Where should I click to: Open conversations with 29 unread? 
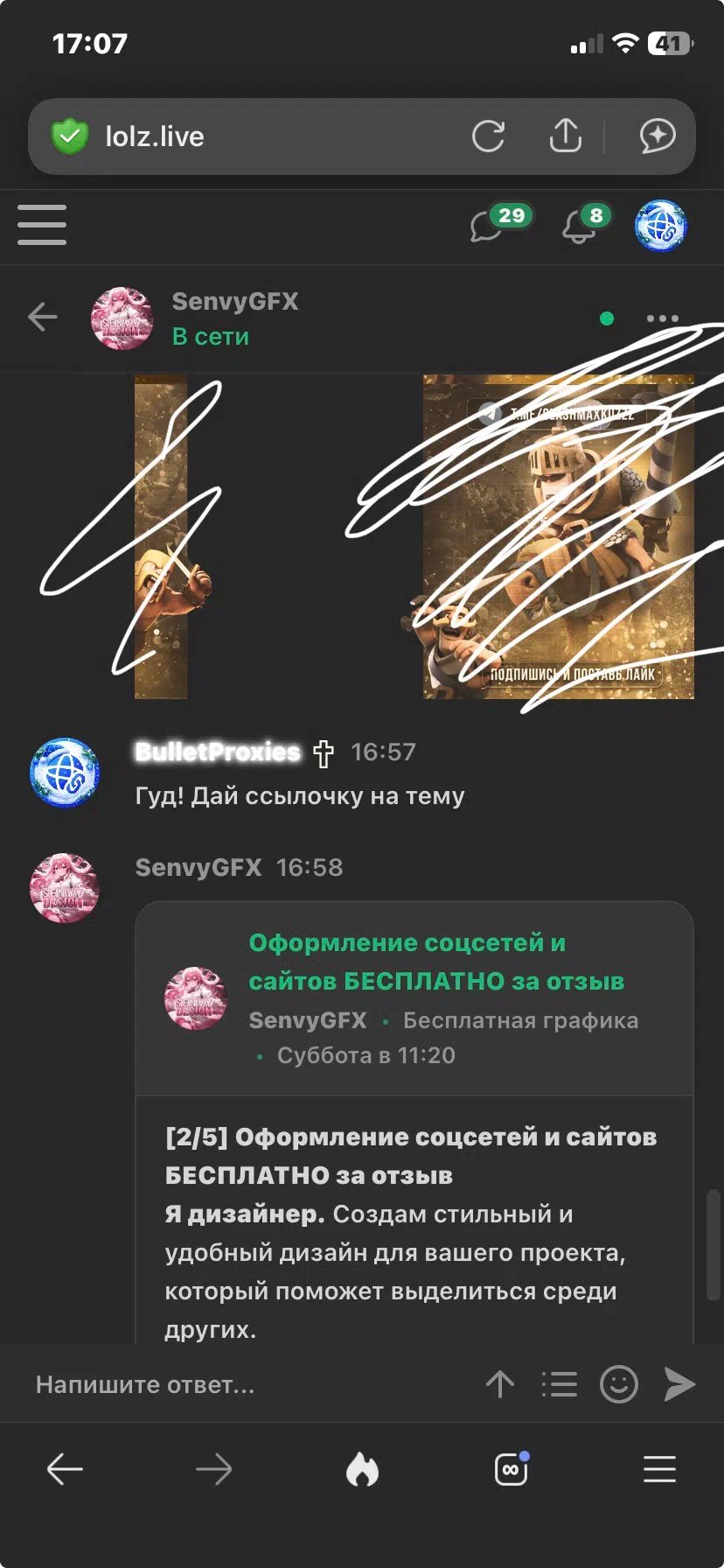(498, 225)
